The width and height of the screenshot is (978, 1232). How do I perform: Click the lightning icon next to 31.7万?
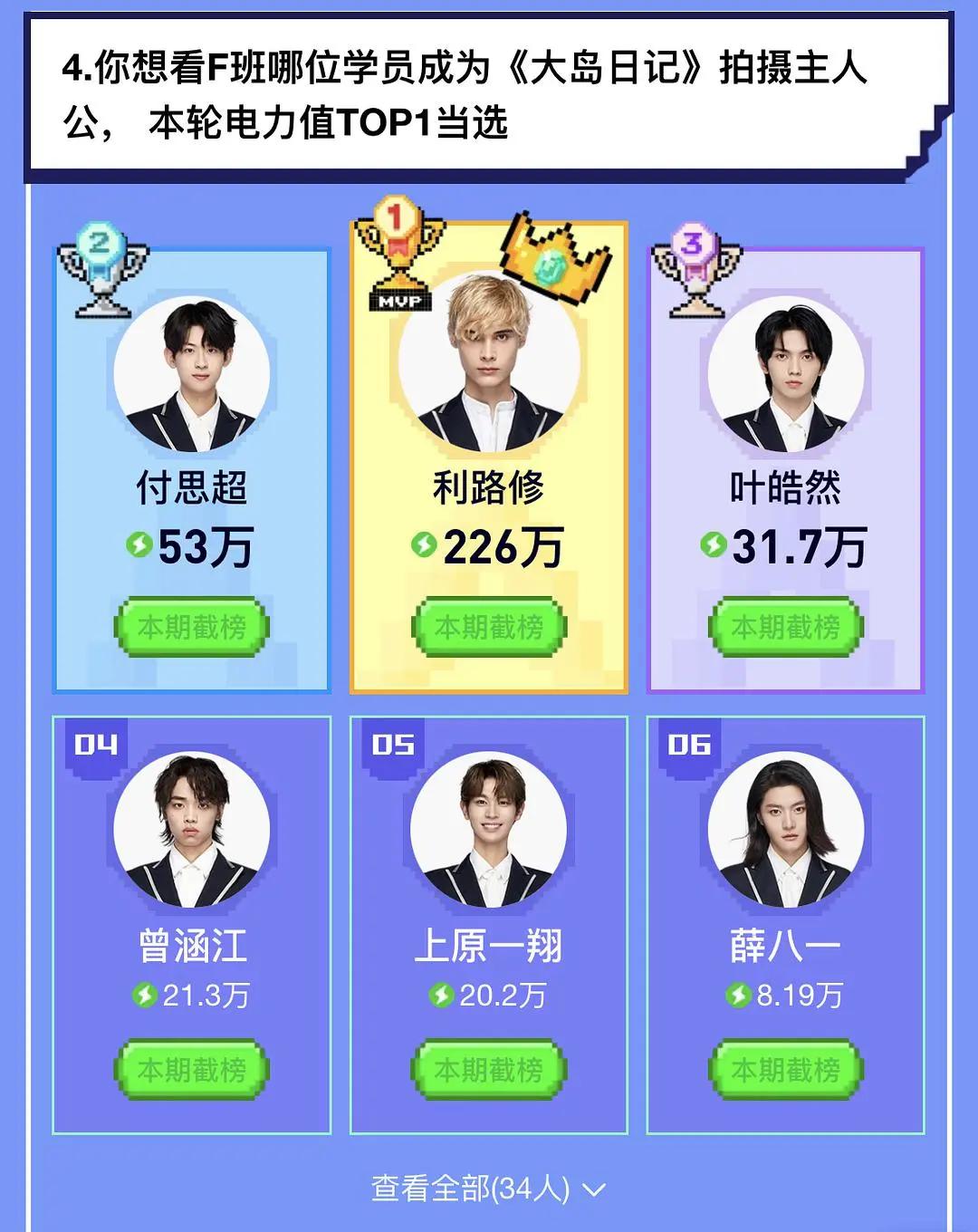pyautogui.click(x=715, y=545)
